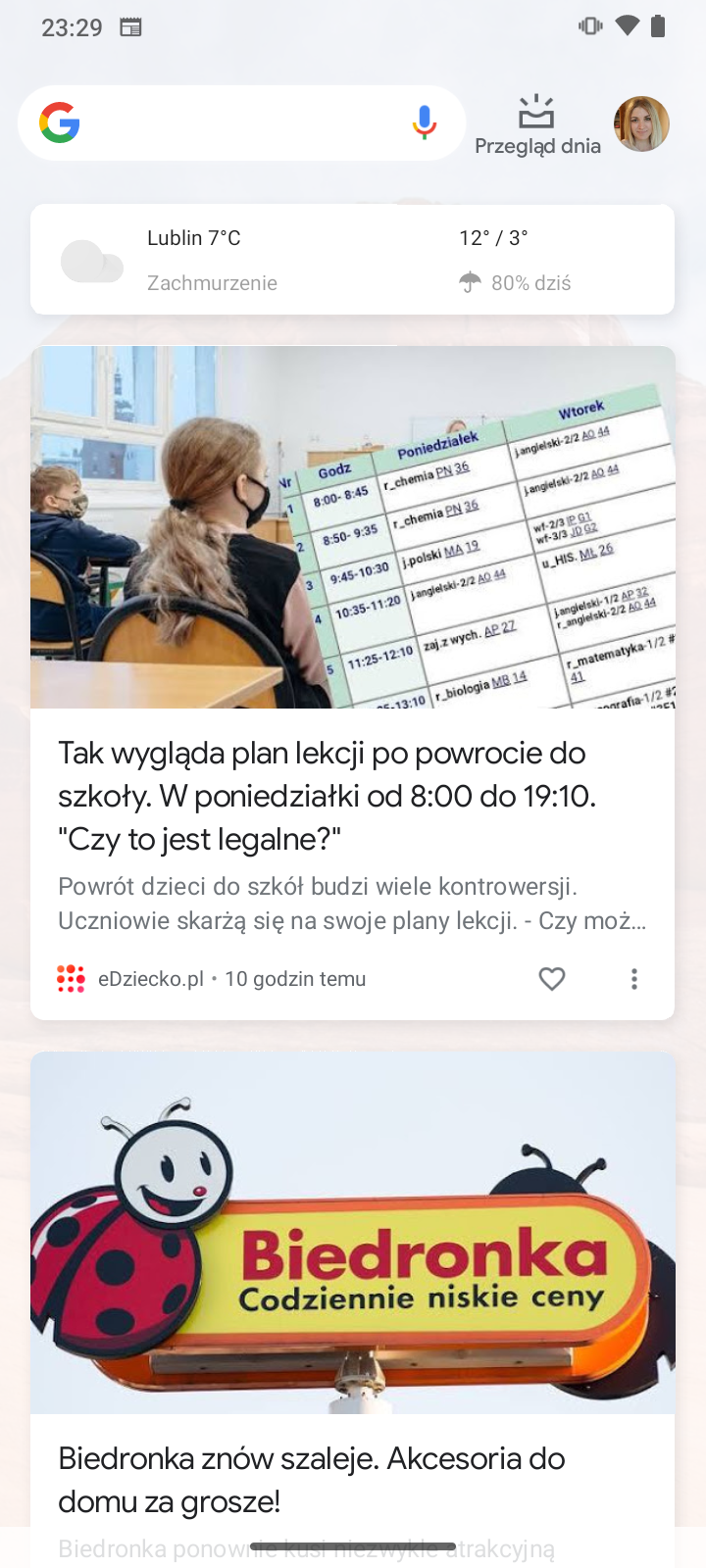Start voice search with the microphone

point(424,122)
